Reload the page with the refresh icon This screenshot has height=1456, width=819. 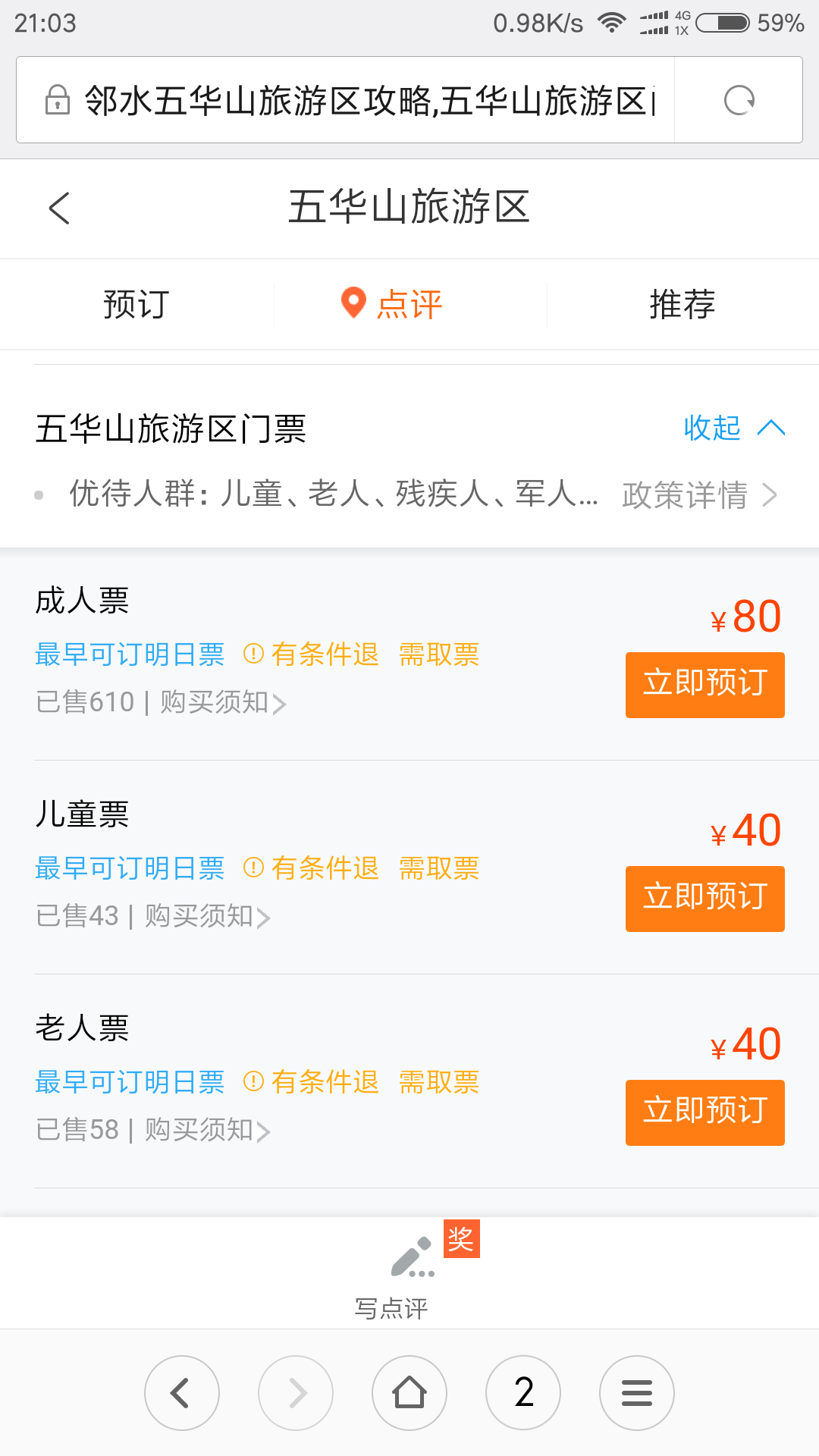pos(739,100)
